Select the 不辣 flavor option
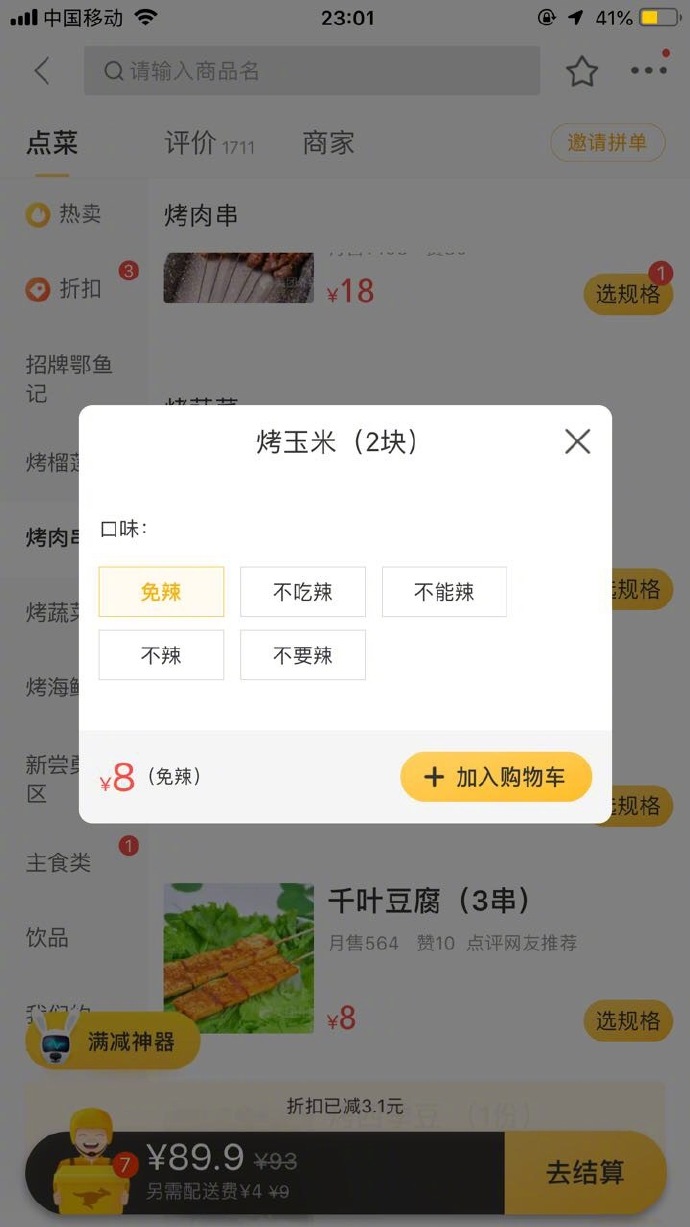Image resolution: width=690 pixels, height=1227 pixels. coord(161,655)
